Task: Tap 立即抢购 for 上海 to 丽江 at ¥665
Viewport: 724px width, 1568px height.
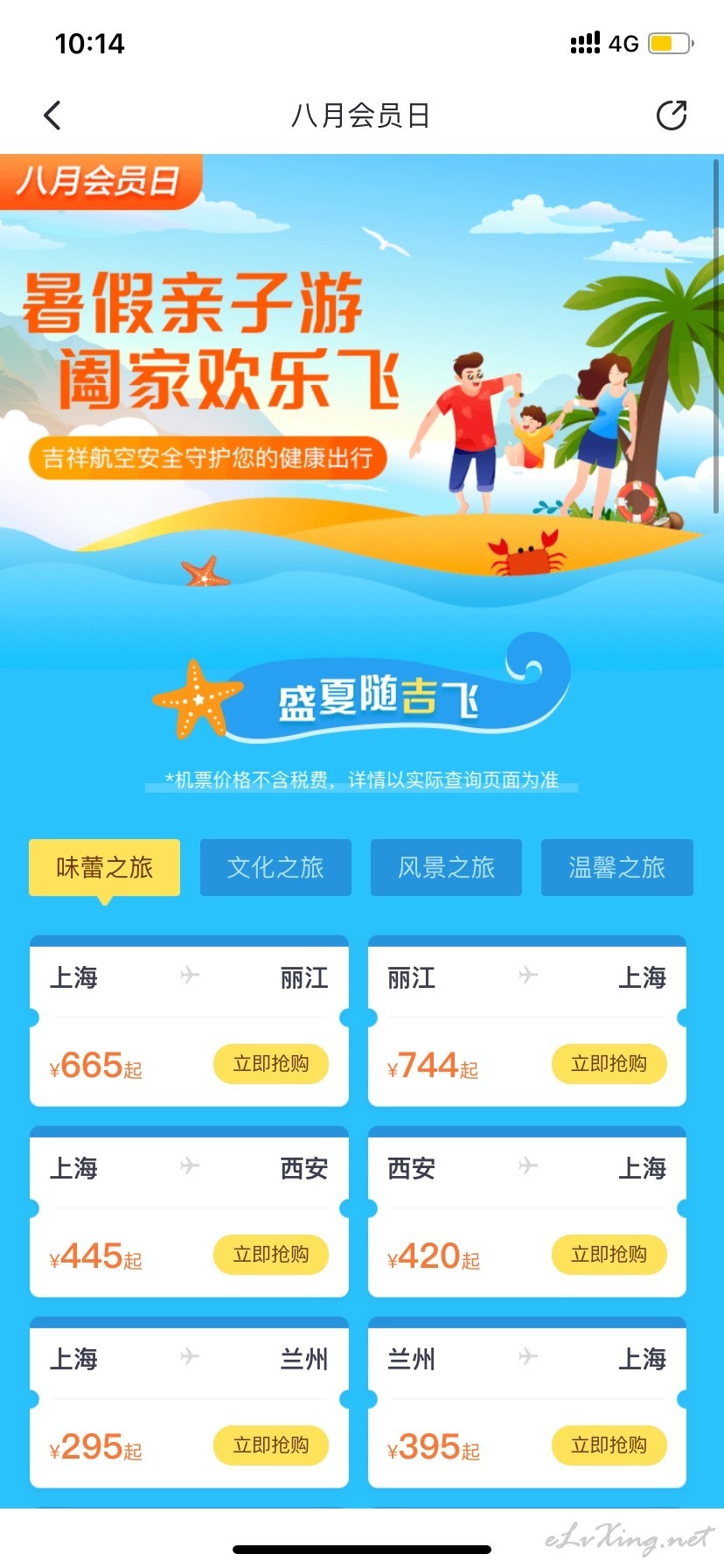Action: [x=271, y=1064]
